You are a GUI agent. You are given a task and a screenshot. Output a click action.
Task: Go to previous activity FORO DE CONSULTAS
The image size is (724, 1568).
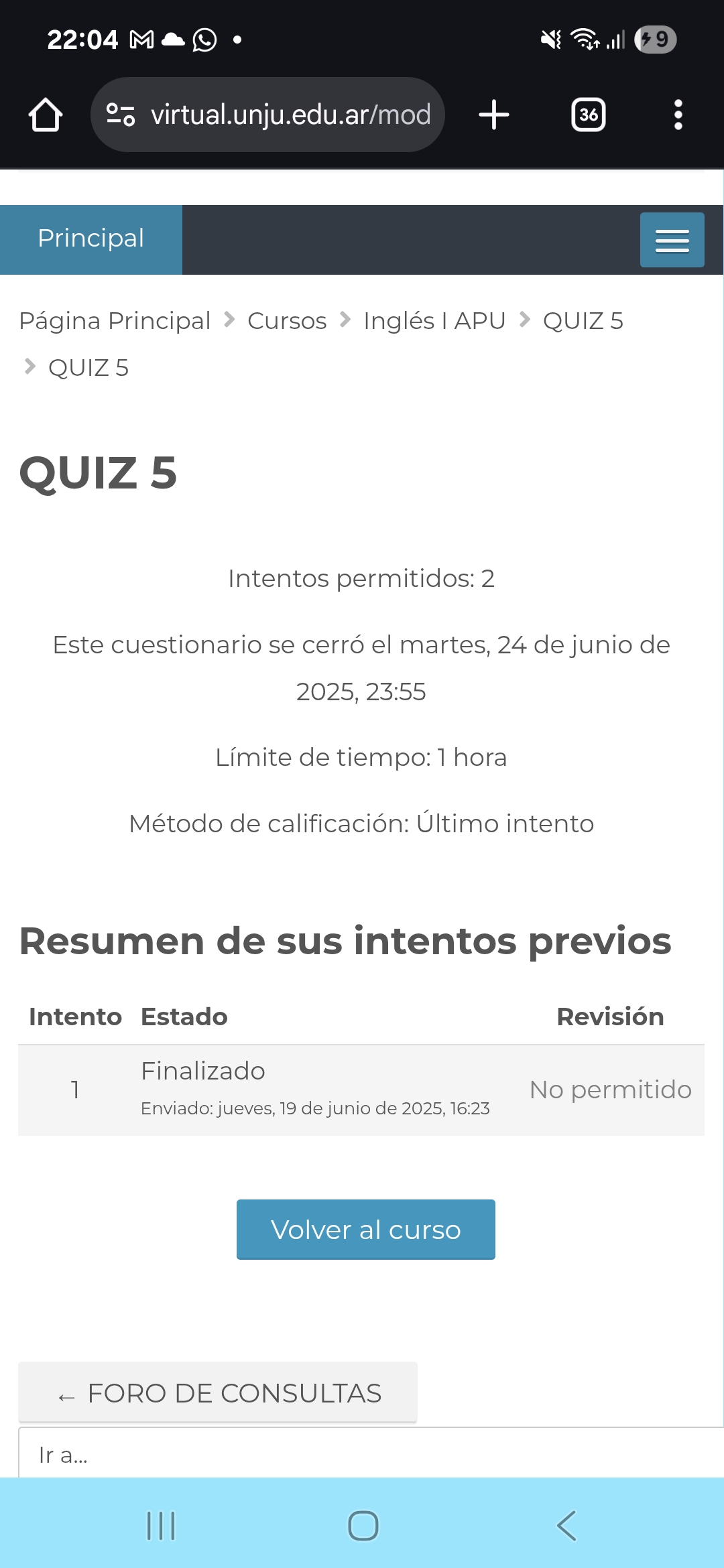(218, 1393)
